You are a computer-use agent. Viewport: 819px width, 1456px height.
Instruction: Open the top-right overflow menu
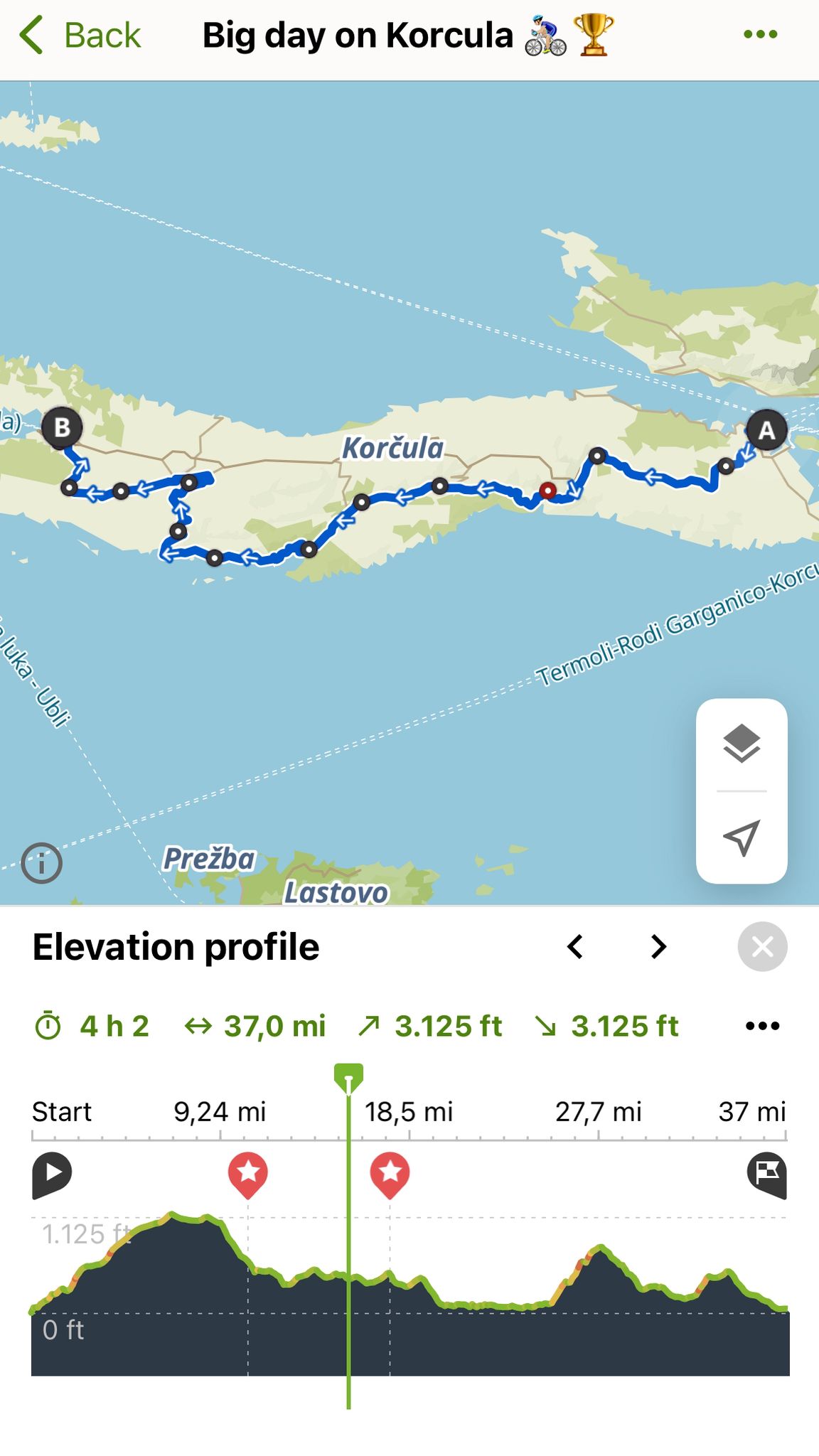click(760, 34)
